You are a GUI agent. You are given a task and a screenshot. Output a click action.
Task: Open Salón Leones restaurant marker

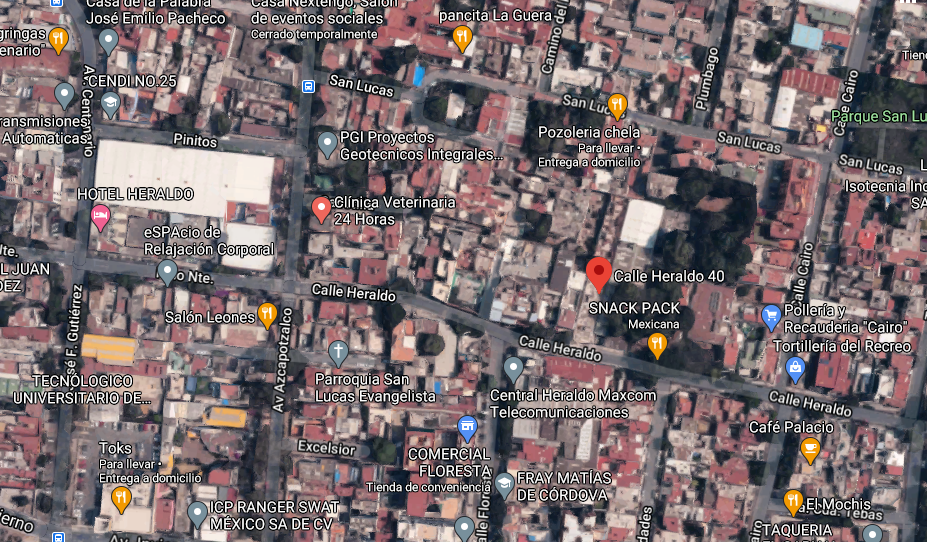coord(267,316)
